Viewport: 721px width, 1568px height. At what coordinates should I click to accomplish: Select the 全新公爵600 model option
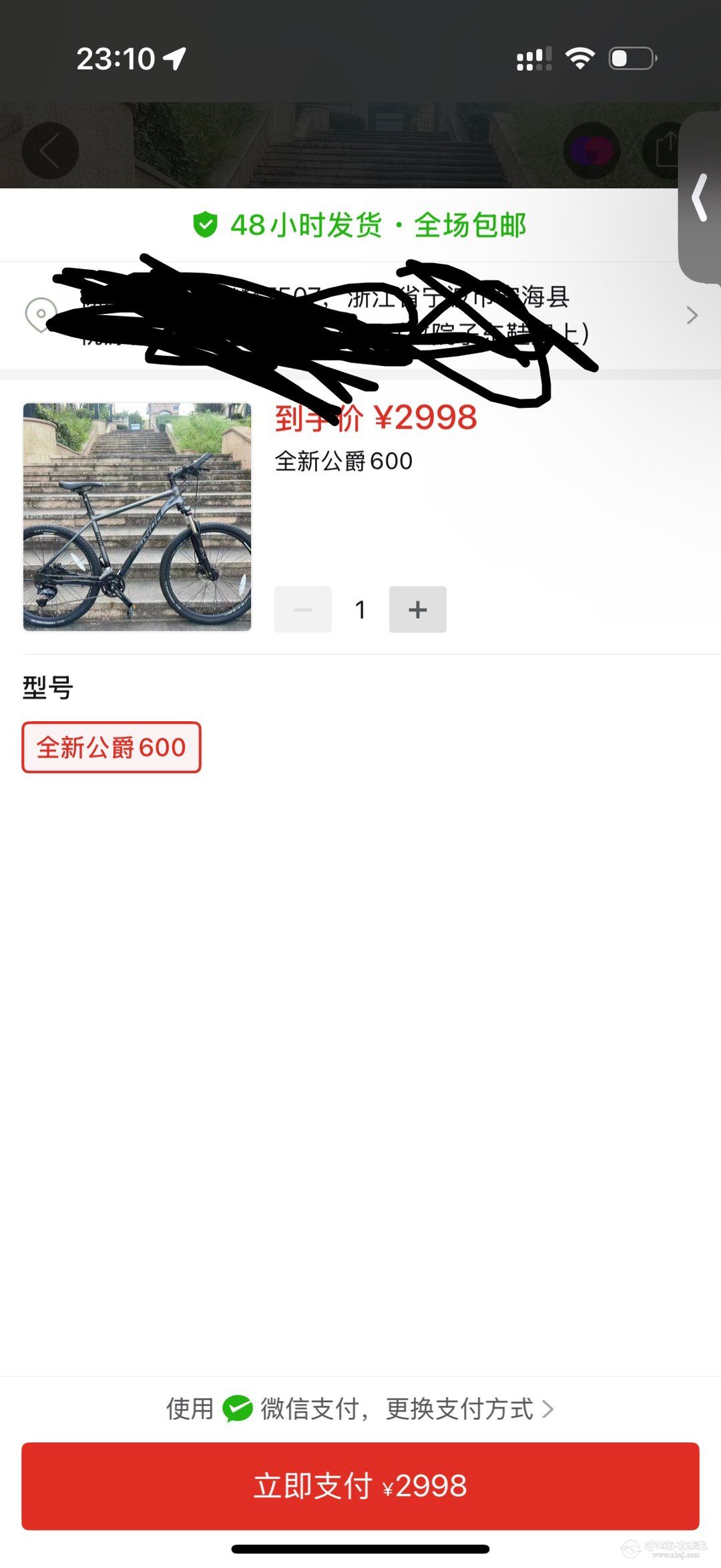[111, 747]
